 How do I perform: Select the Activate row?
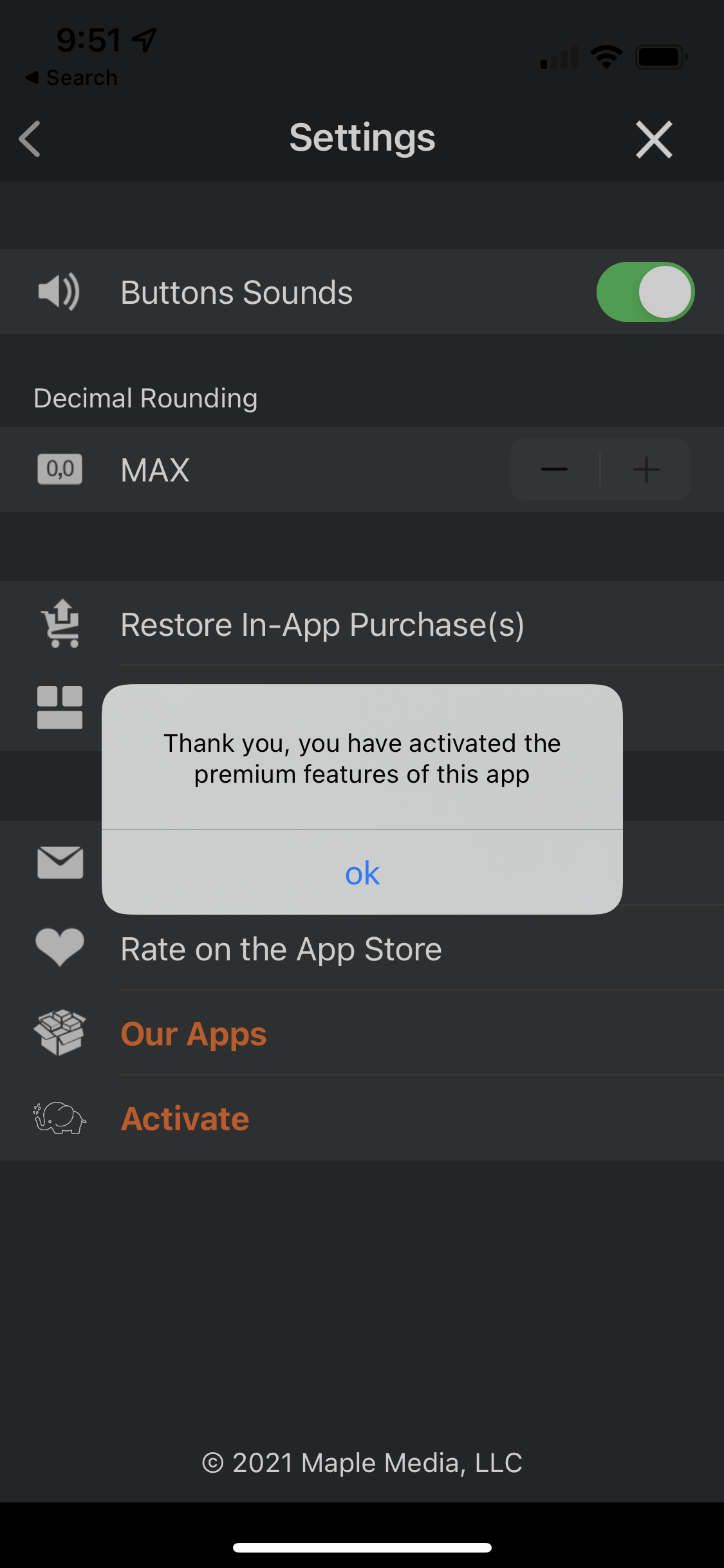point(185,1119)
